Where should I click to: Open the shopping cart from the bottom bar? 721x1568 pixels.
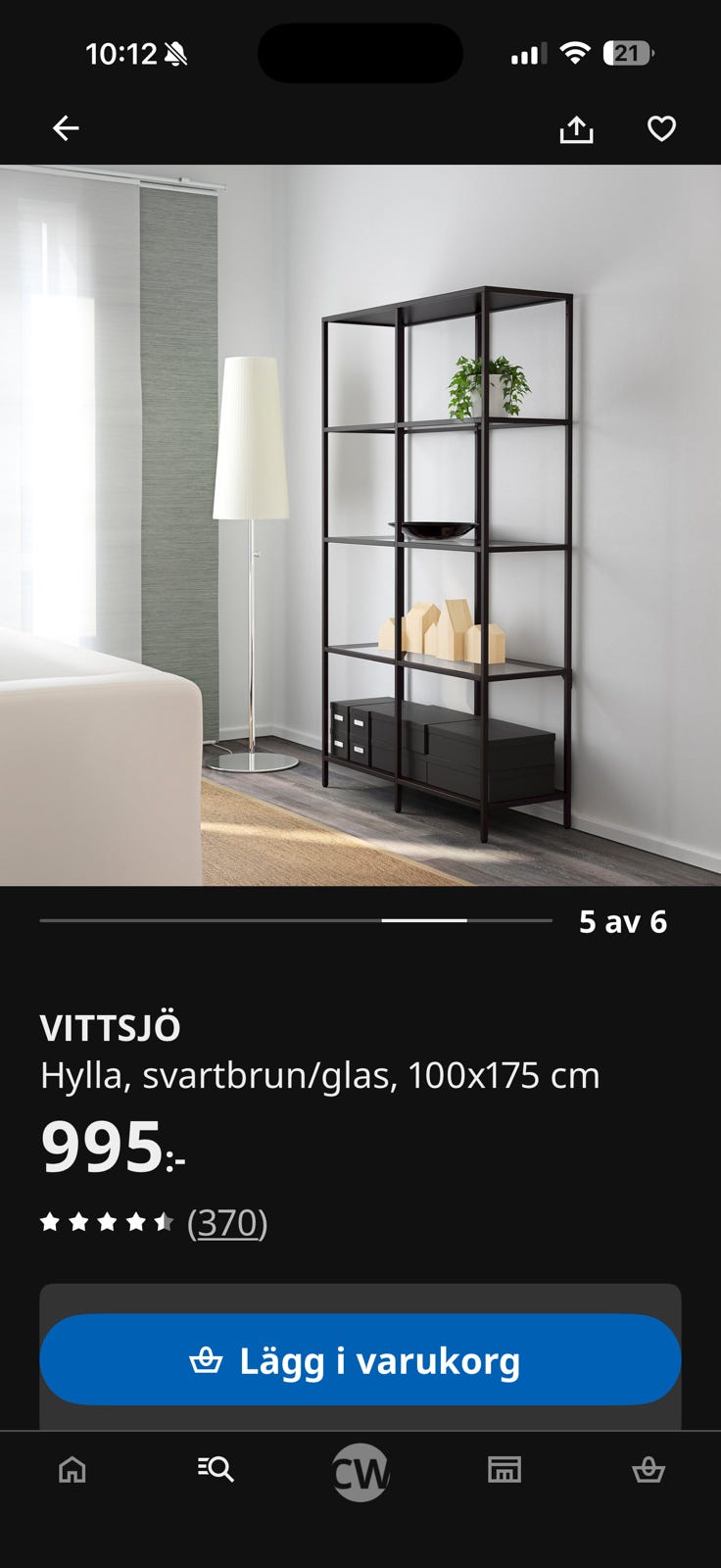[649, 1470]
